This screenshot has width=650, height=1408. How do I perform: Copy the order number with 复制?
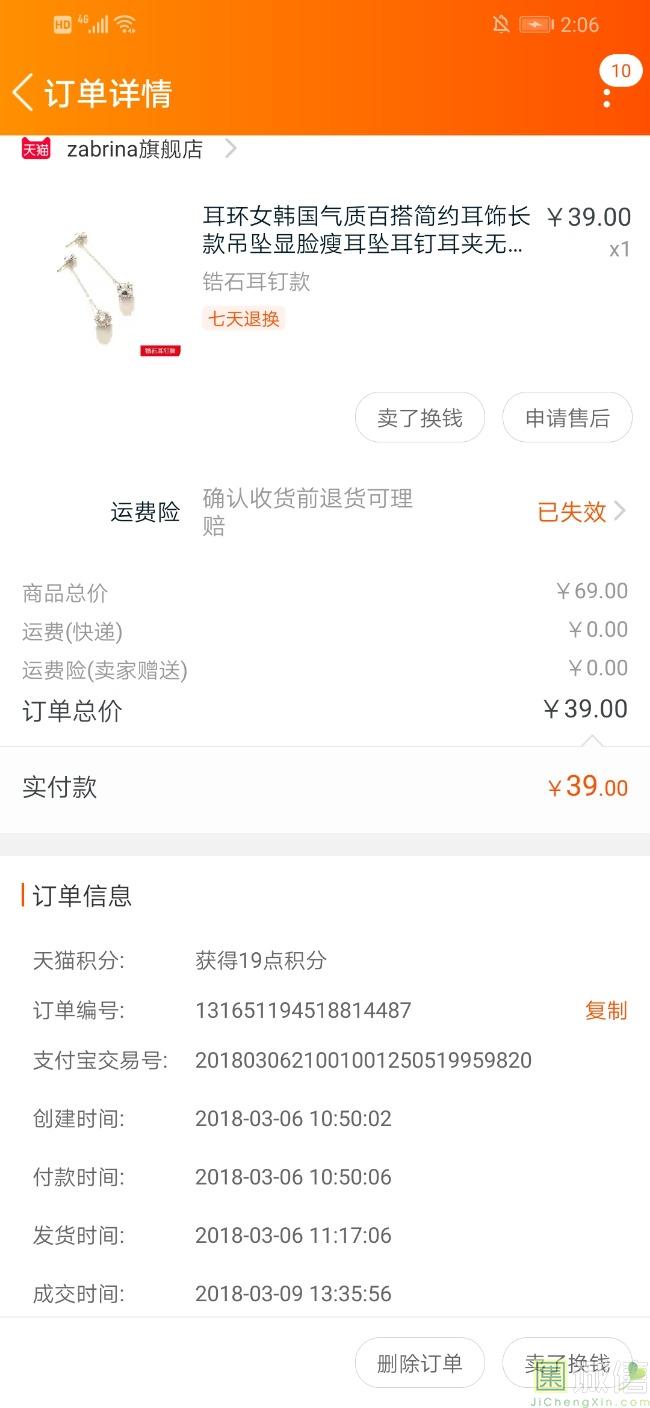[x=606, y=1011]
